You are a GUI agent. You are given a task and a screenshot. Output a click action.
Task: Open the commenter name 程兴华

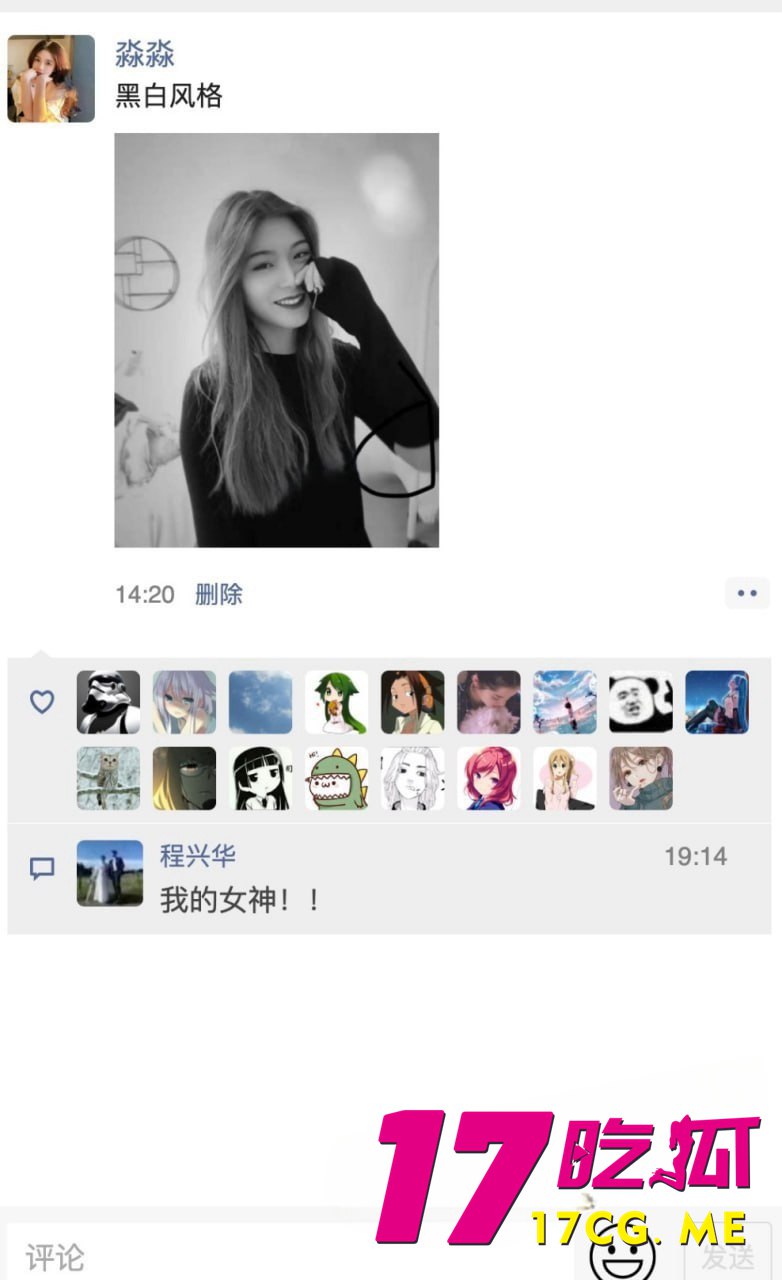coord(198,856)
